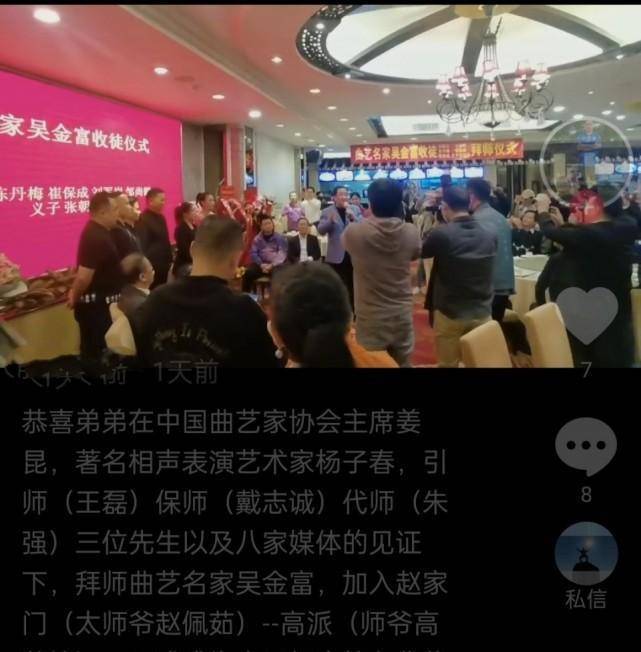Open the uploader's circular avatar
The width and height of the screenshot is (641, 652).
(x=586, y=161)
